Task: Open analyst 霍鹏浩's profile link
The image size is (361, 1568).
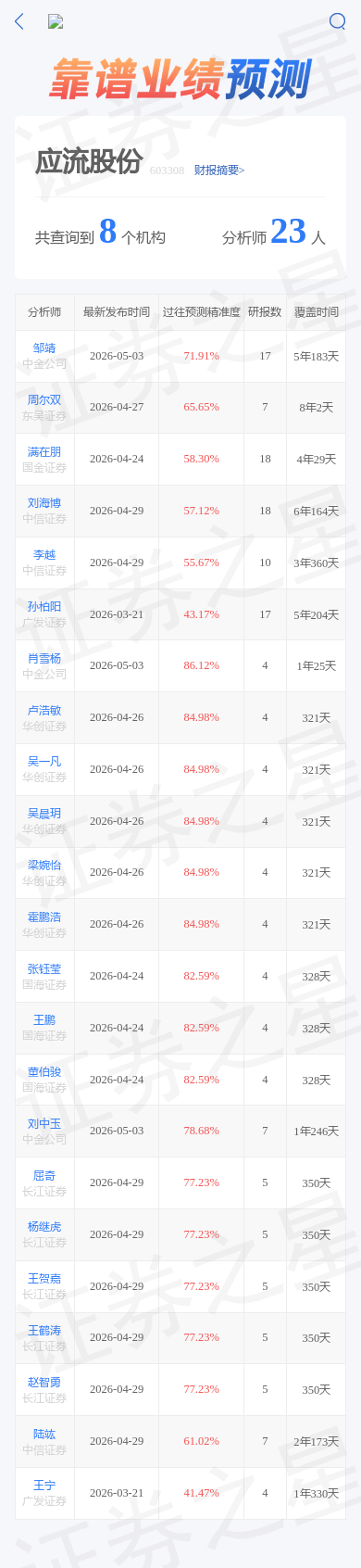Action: (x=44, y=917)
